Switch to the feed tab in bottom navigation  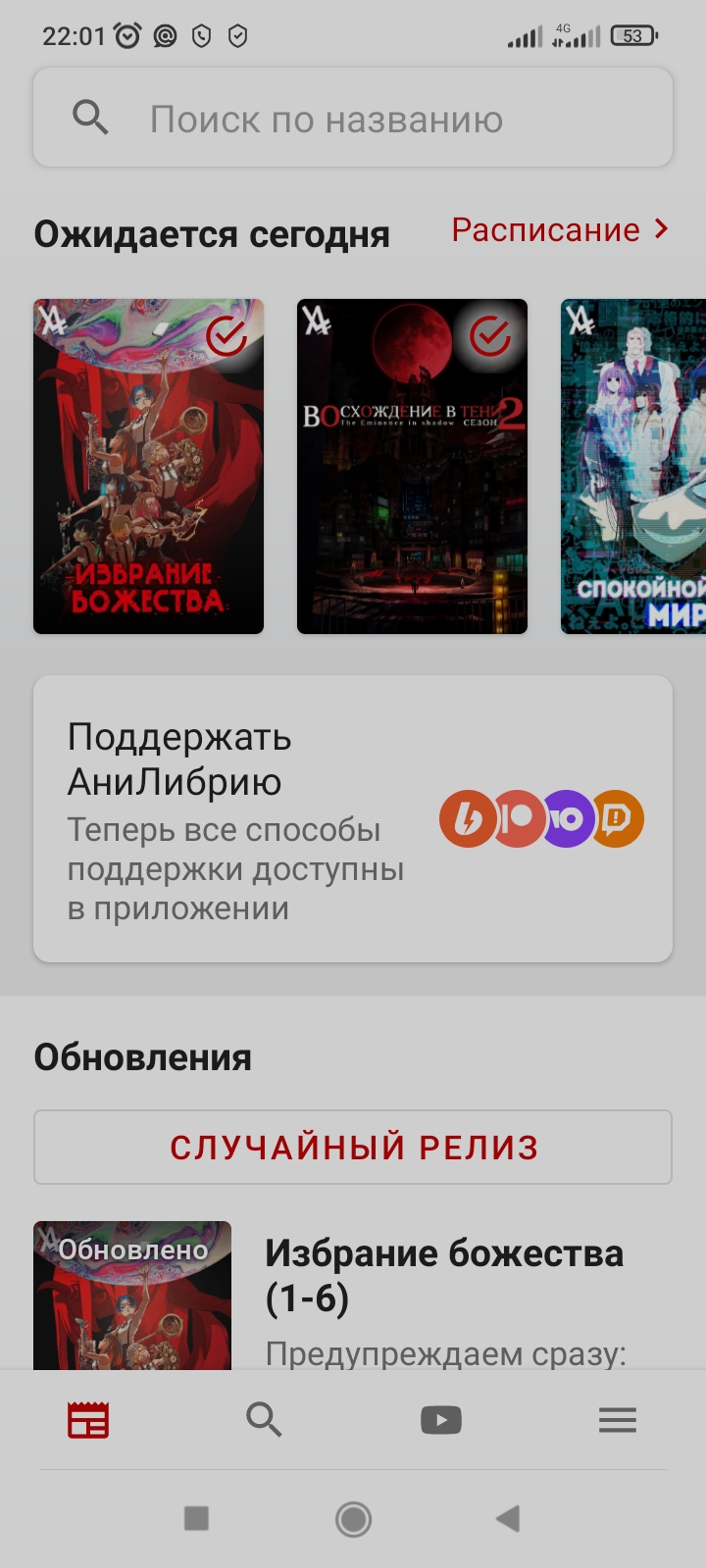coord(88,1419)
